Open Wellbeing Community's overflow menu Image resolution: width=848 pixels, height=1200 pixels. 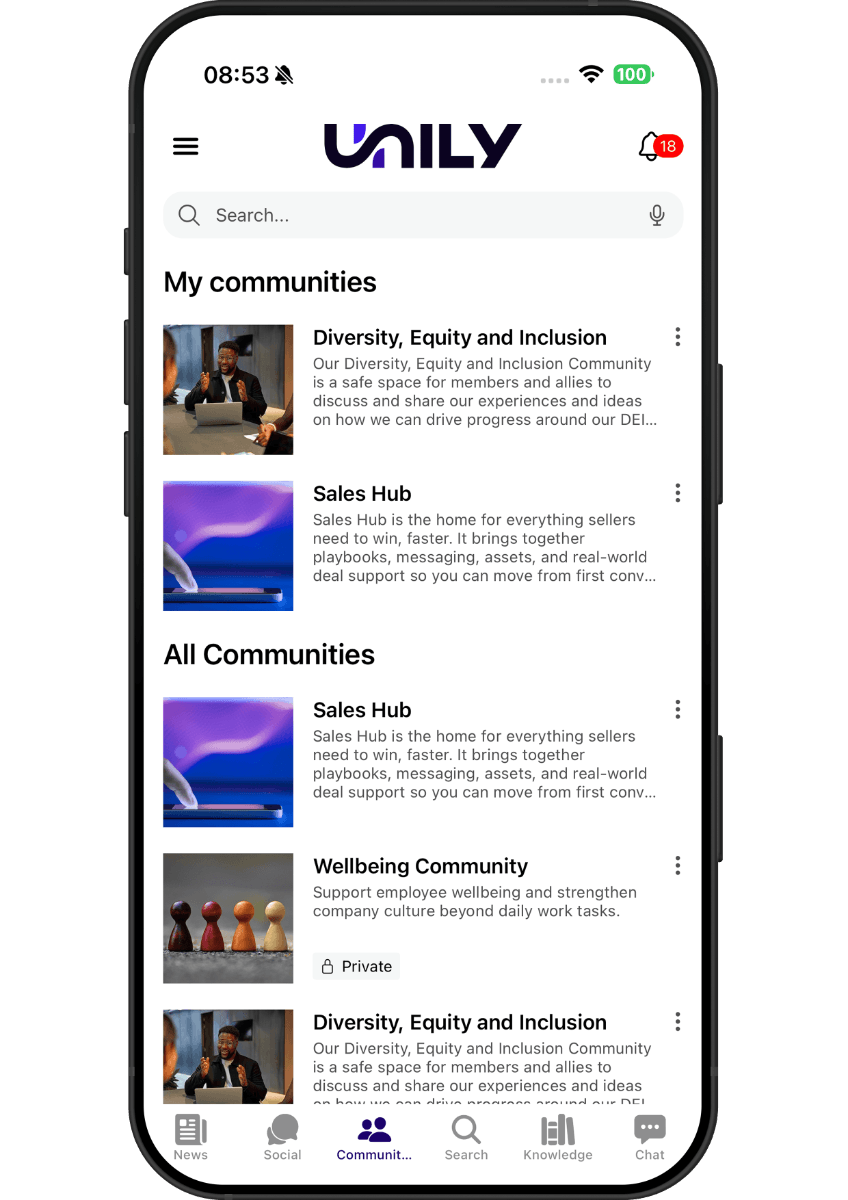677,865
